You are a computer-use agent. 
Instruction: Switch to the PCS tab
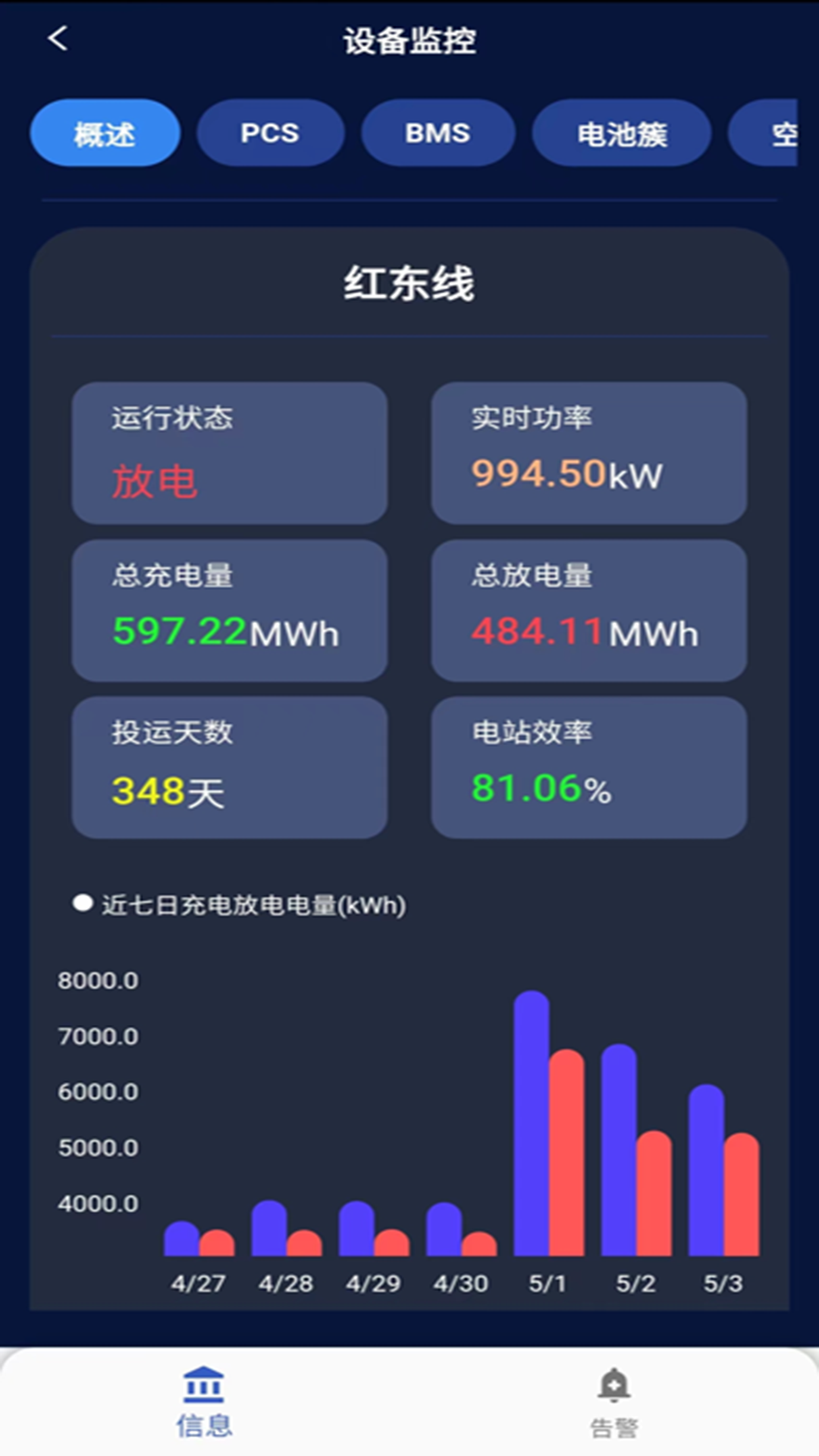click(271, 133)
